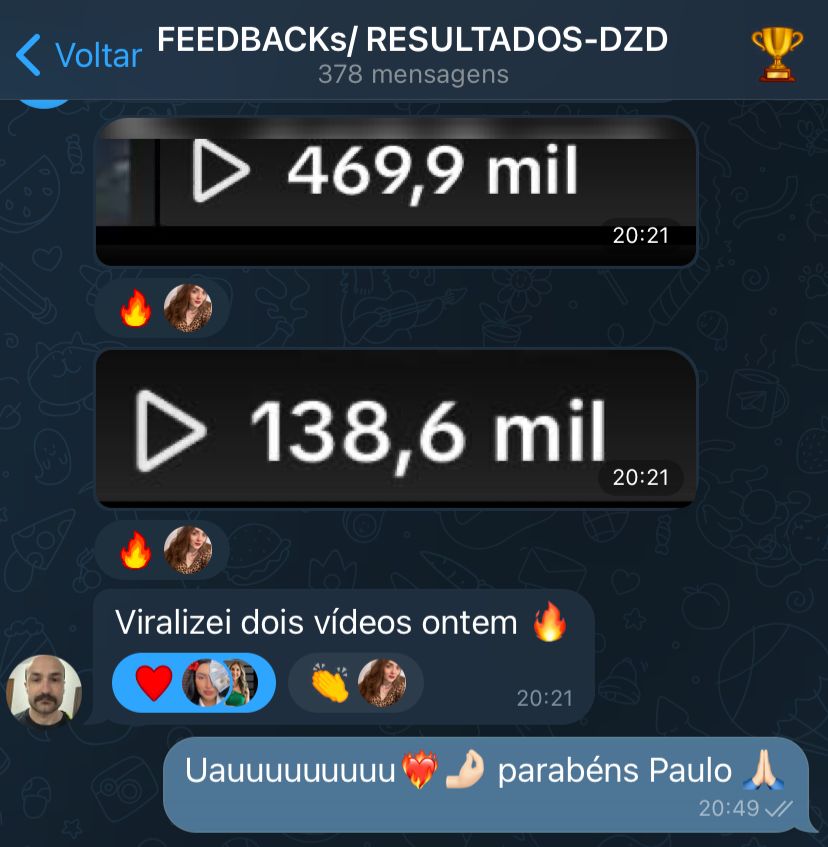This screenshot has width=828, height=847.
Task: Open the sender's profile photo with mustache
Action: 44,690
